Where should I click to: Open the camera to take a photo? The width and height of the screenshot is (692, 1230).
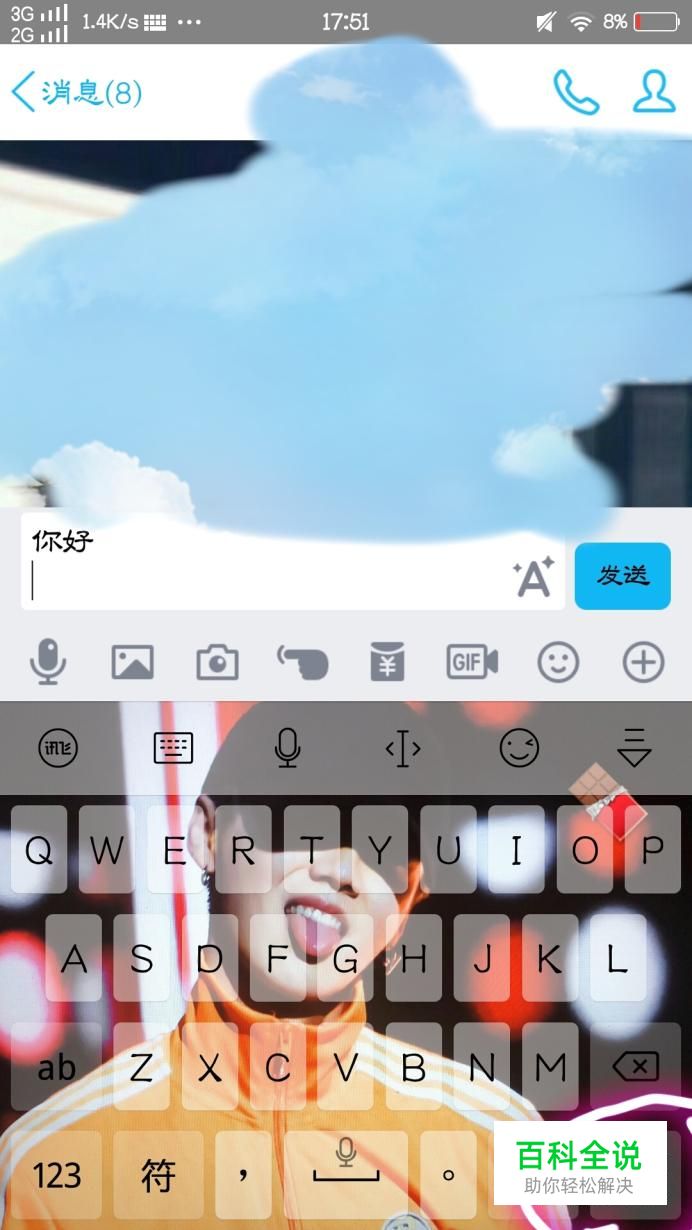coord(217,662)
